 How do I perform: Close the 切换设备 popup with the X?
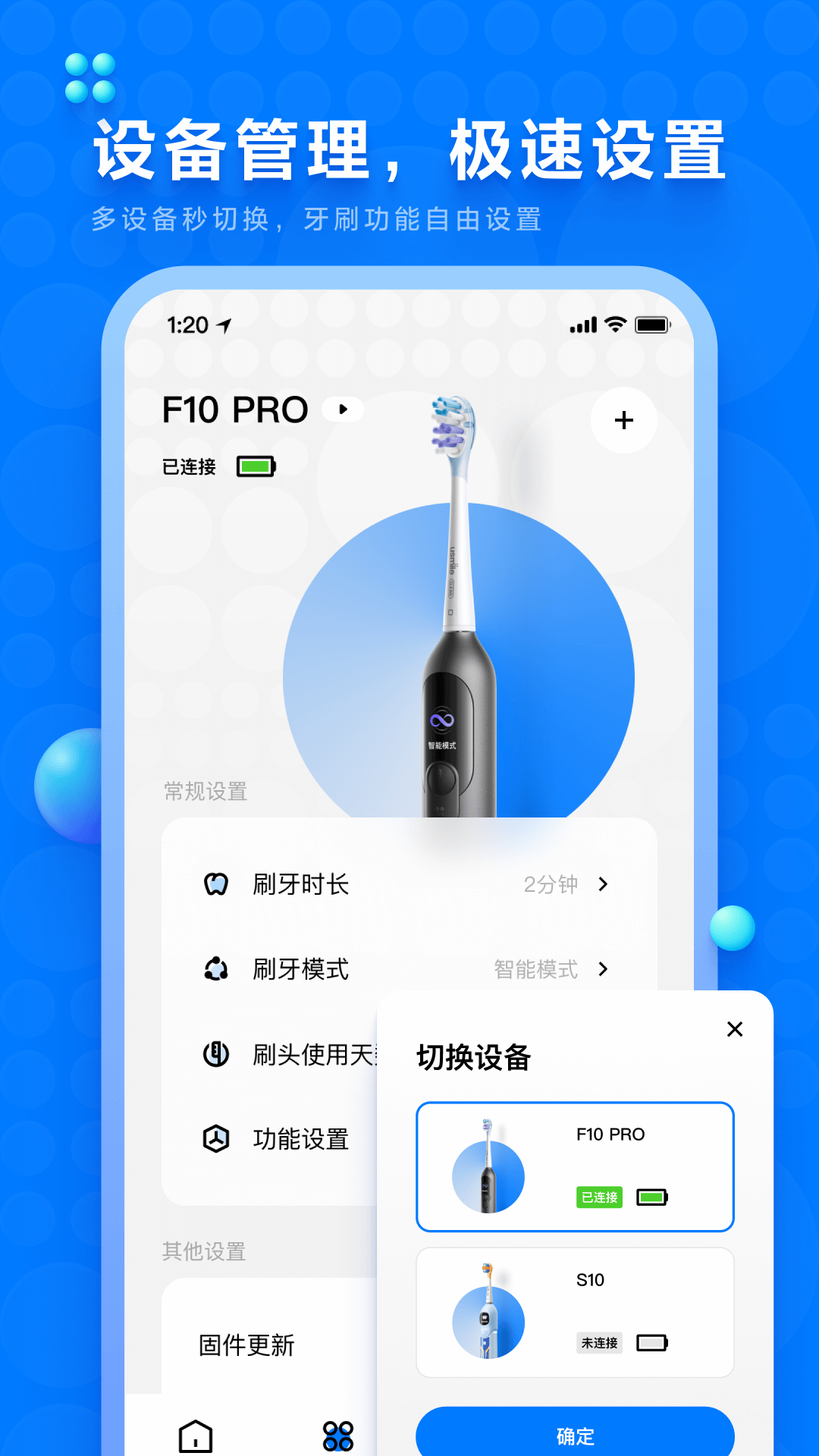pyautogui.click(x=734, y=1029)
